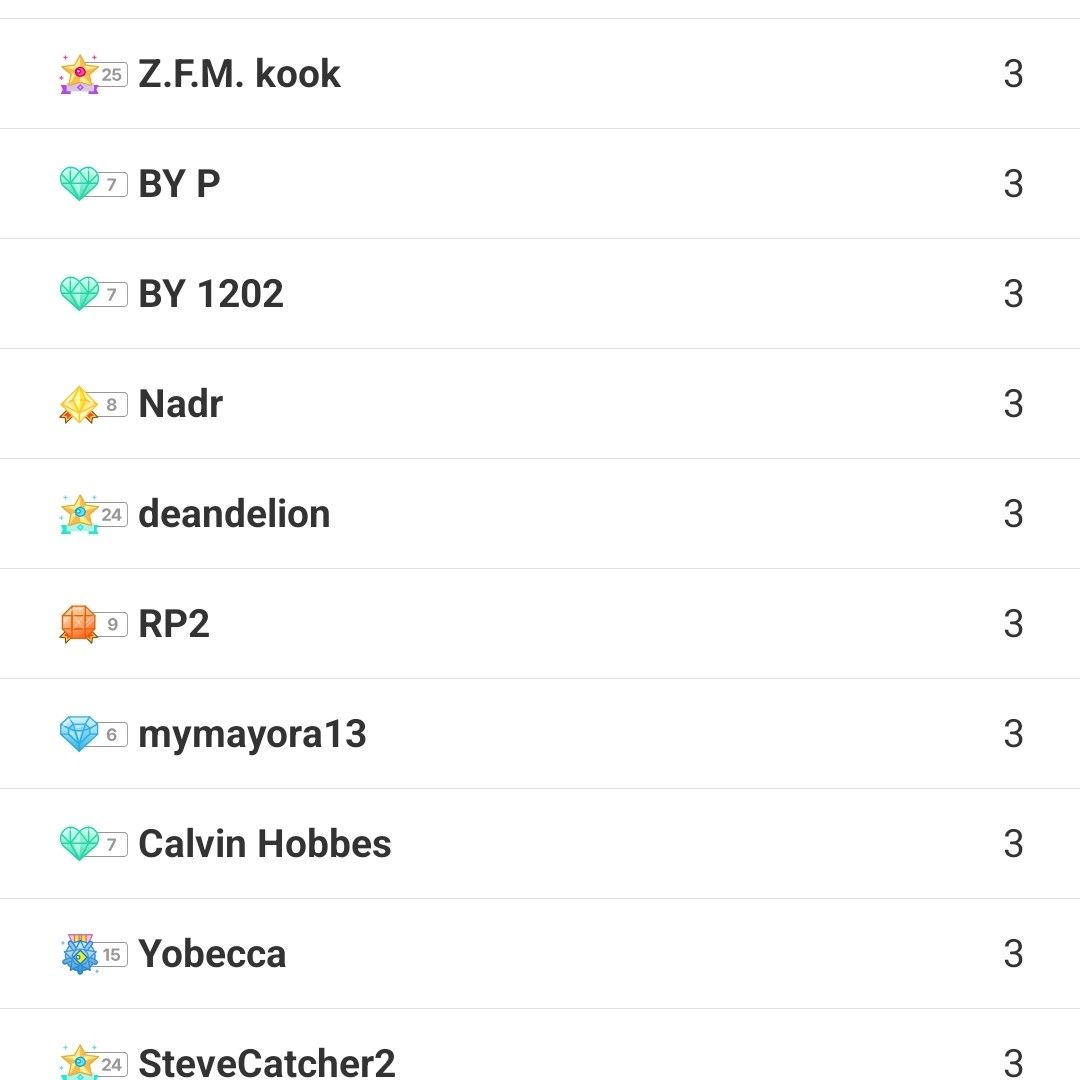The width and height of the screenshot is (1080, 1080).
Task: Tap the SteveCatcher2 entry
Action: (267, 1062)
